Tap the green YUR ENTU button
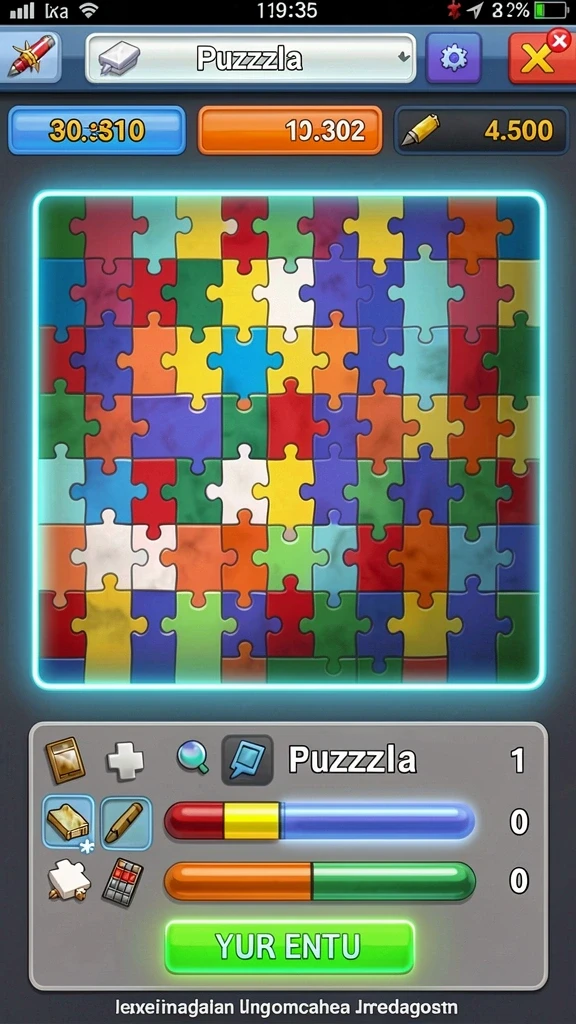The width and height of the screenshot is (576, 1024). [289, 946]
